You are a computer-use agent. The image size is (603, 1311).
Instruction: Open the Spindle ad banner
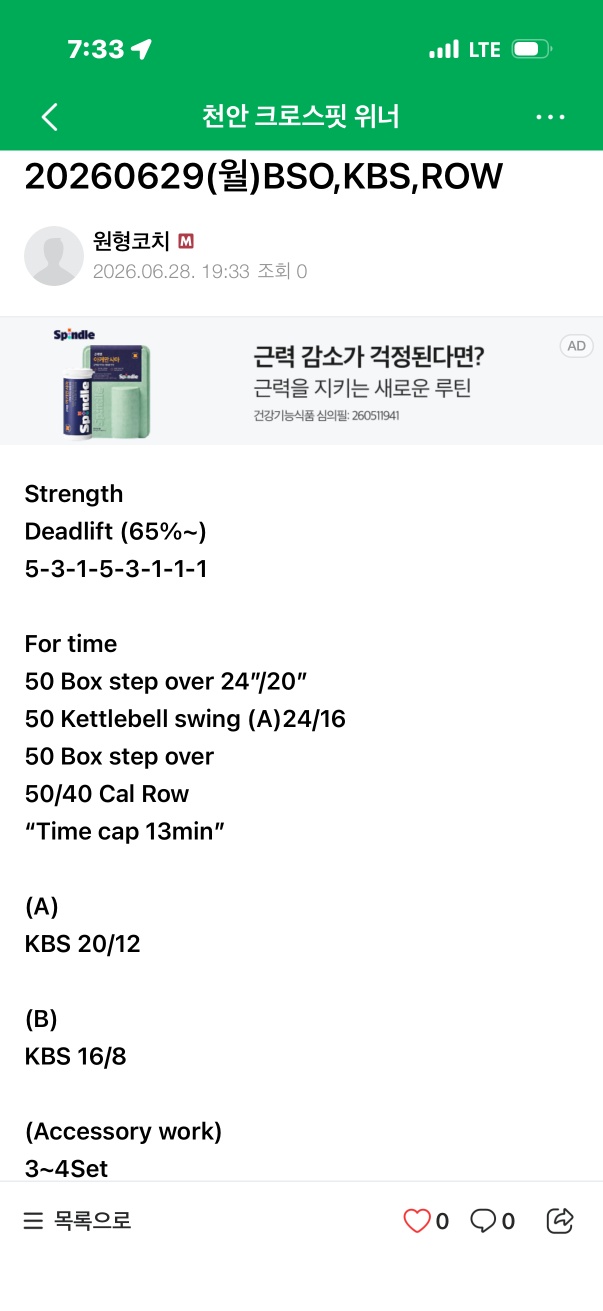tap(301, 381)
